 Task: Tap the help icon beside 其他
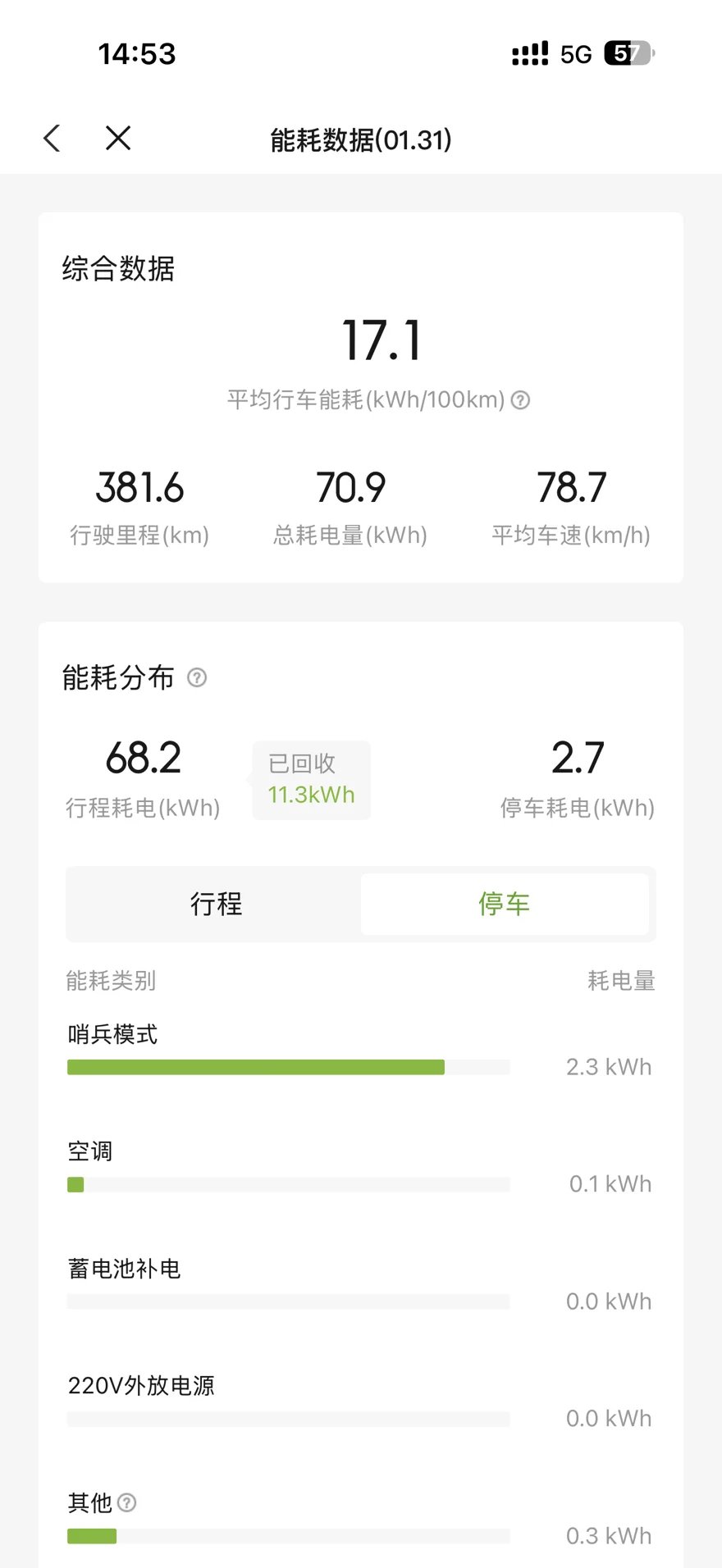click(x=127, y=1502)
